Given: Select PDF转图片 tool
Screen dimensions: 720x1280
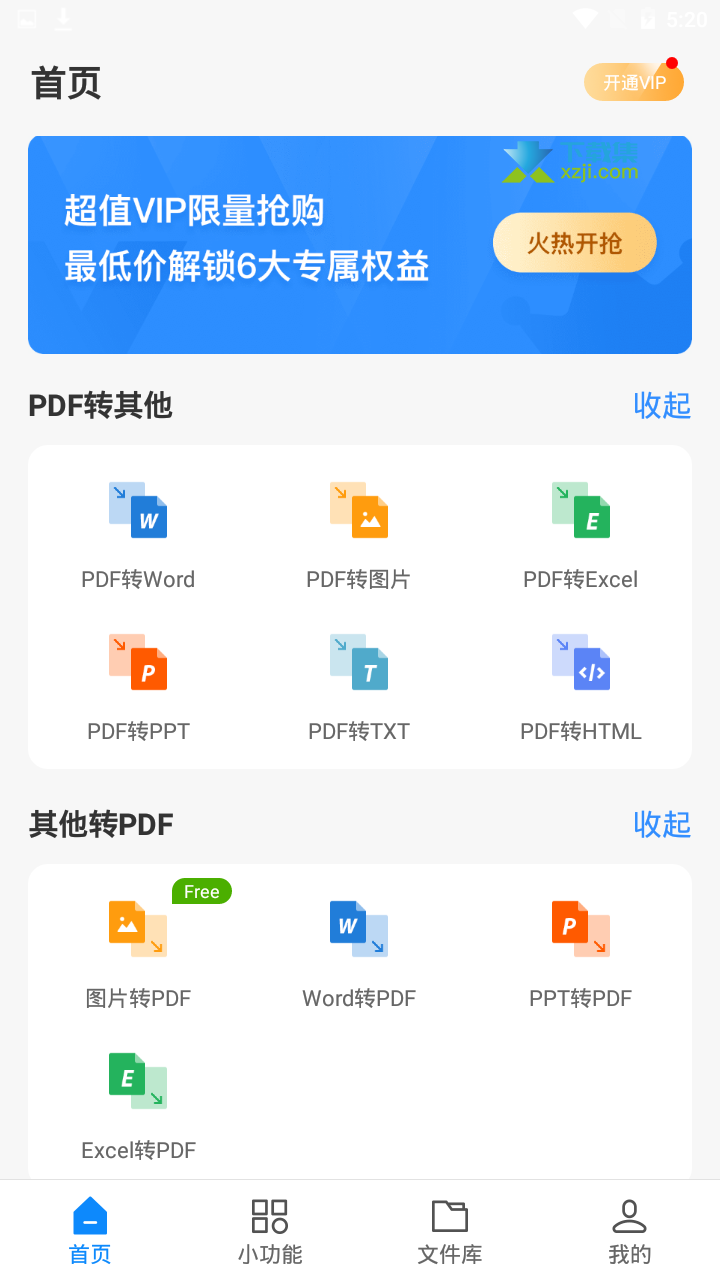Looking at the screenshot, I should (359, 537).
